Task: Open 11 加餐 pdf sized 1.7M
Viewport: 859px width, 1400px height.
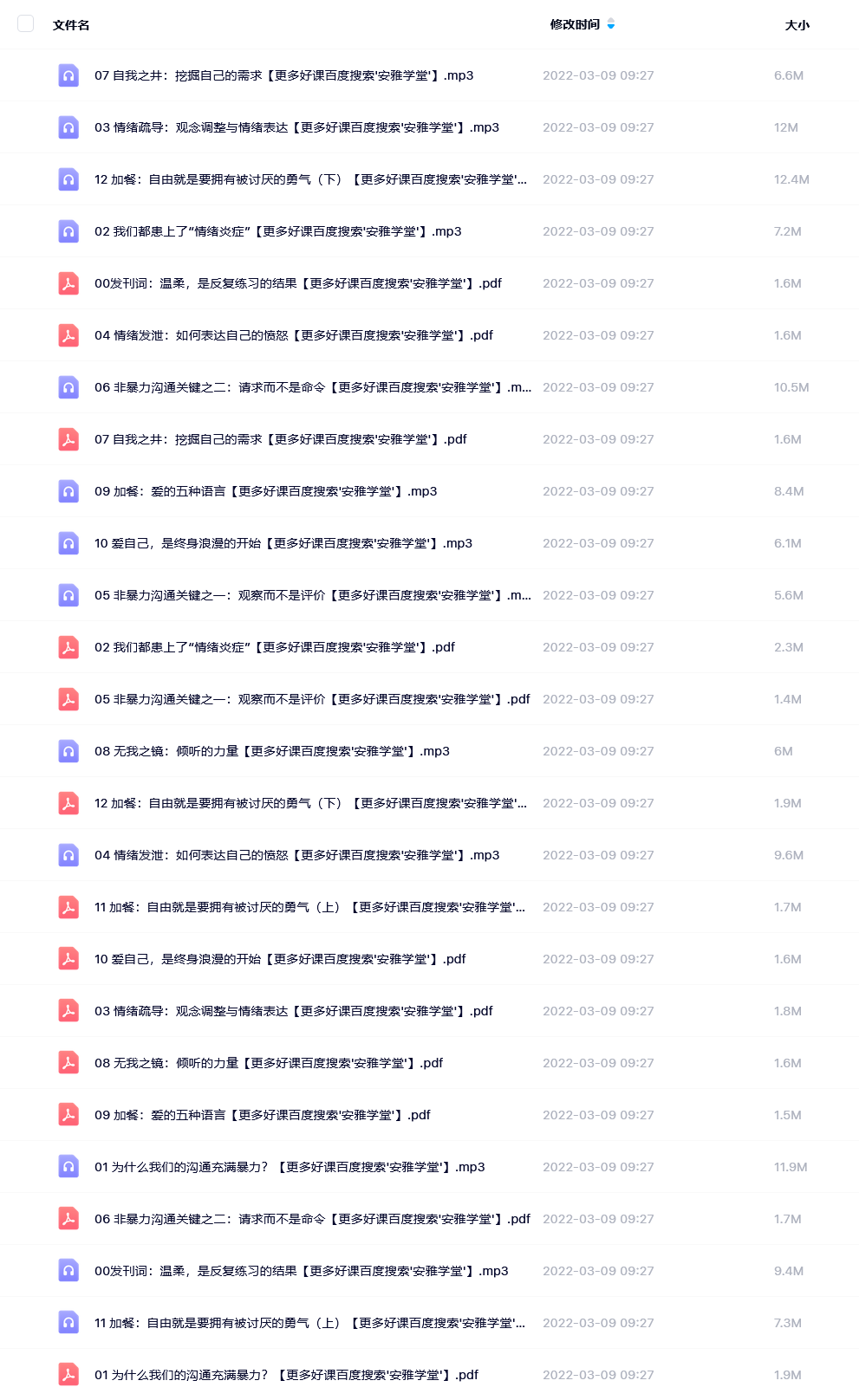Action: coord(309,907)
